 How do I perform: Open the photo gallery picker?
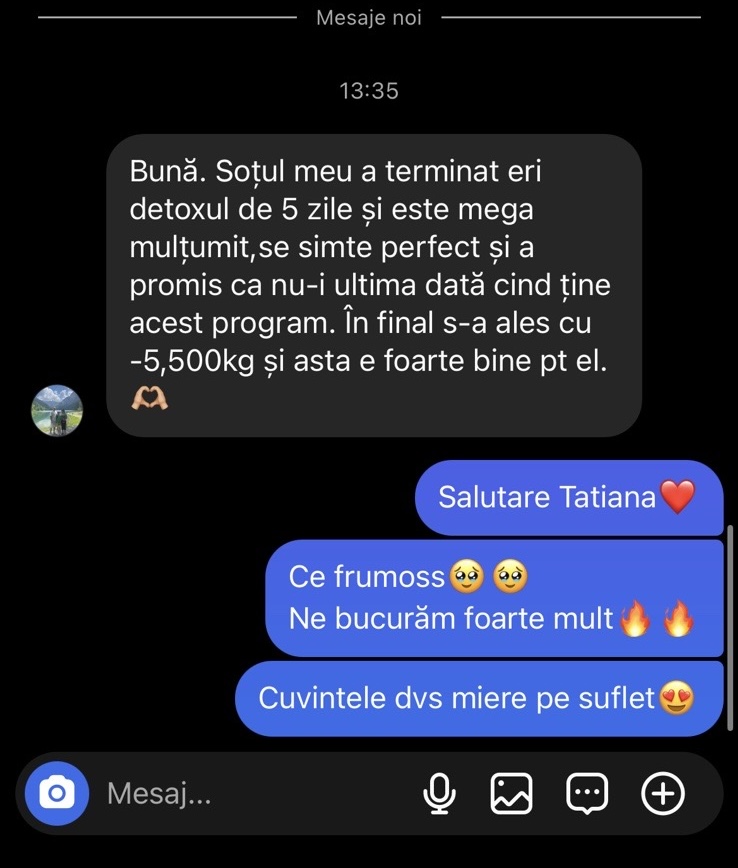[512, 794]
